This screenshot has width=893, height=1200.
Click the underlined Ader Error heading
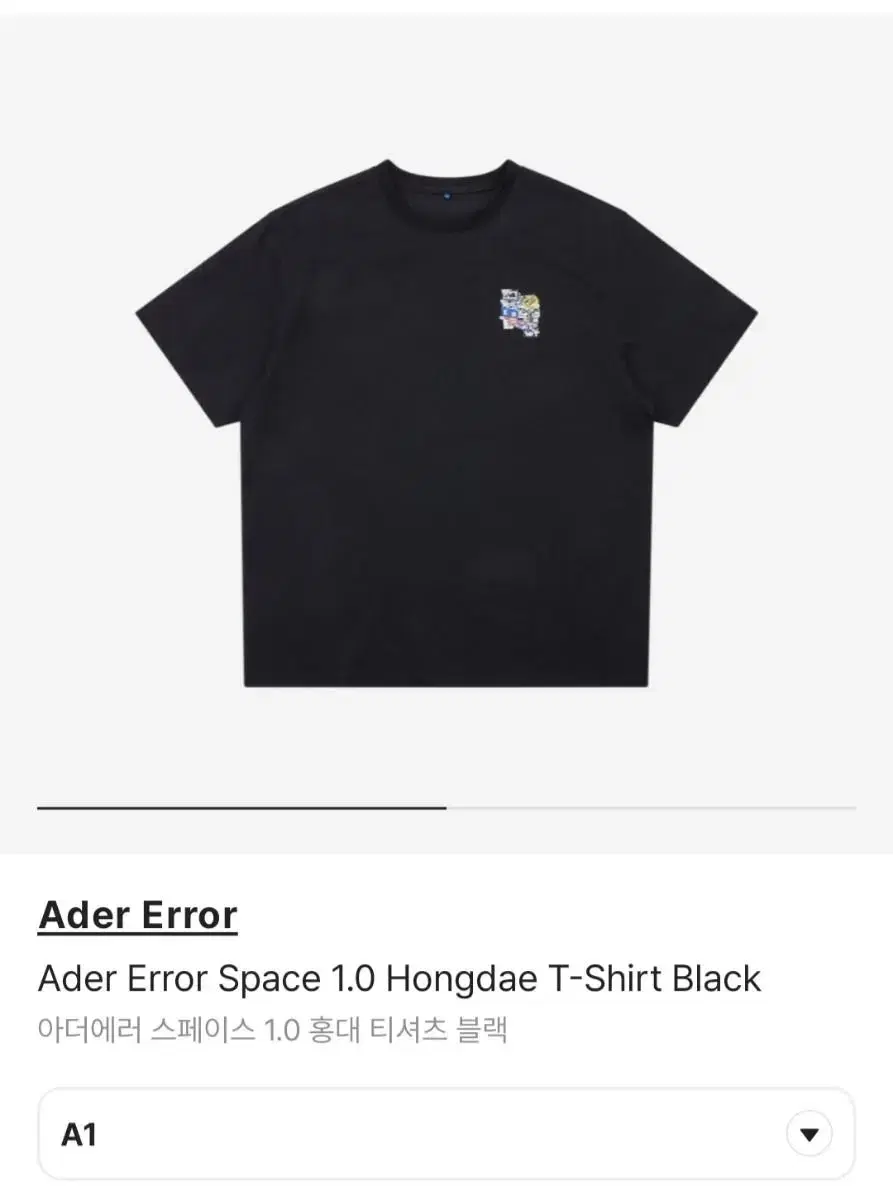[x=136, y=913]
